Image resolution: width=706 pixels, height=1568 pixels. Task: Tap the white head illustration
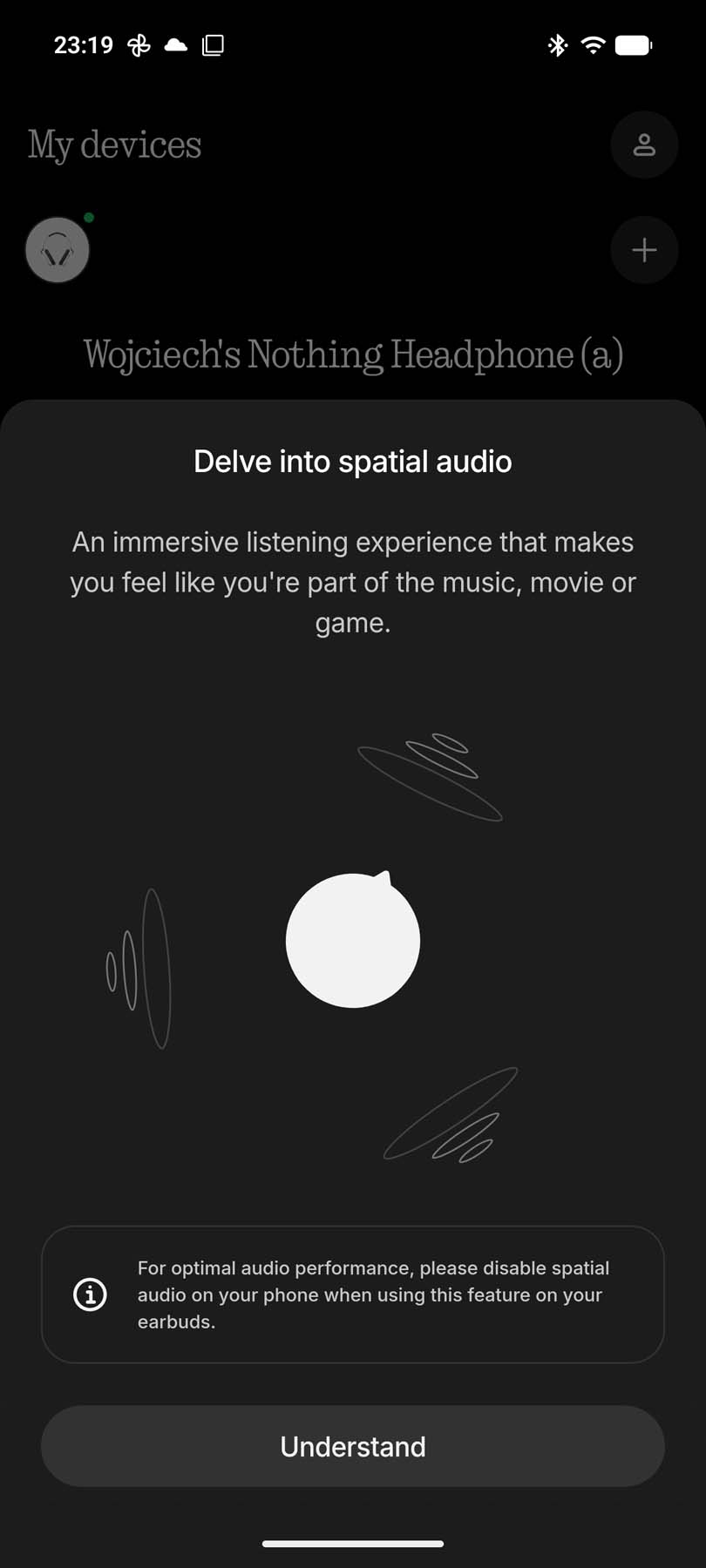353,940
